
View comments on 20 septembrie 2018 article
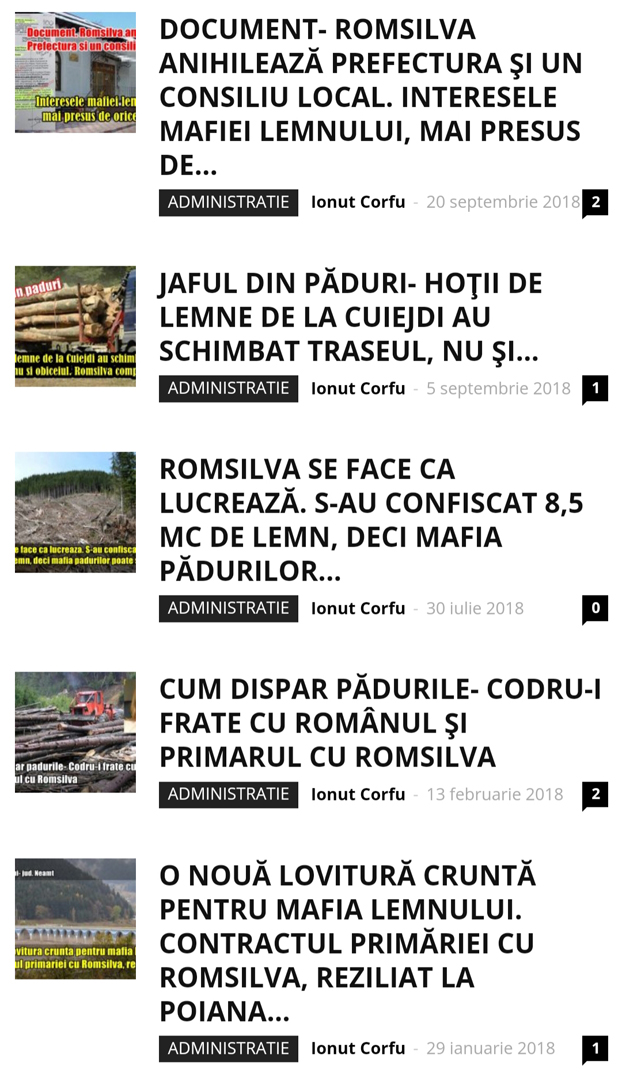pos(595,202)
